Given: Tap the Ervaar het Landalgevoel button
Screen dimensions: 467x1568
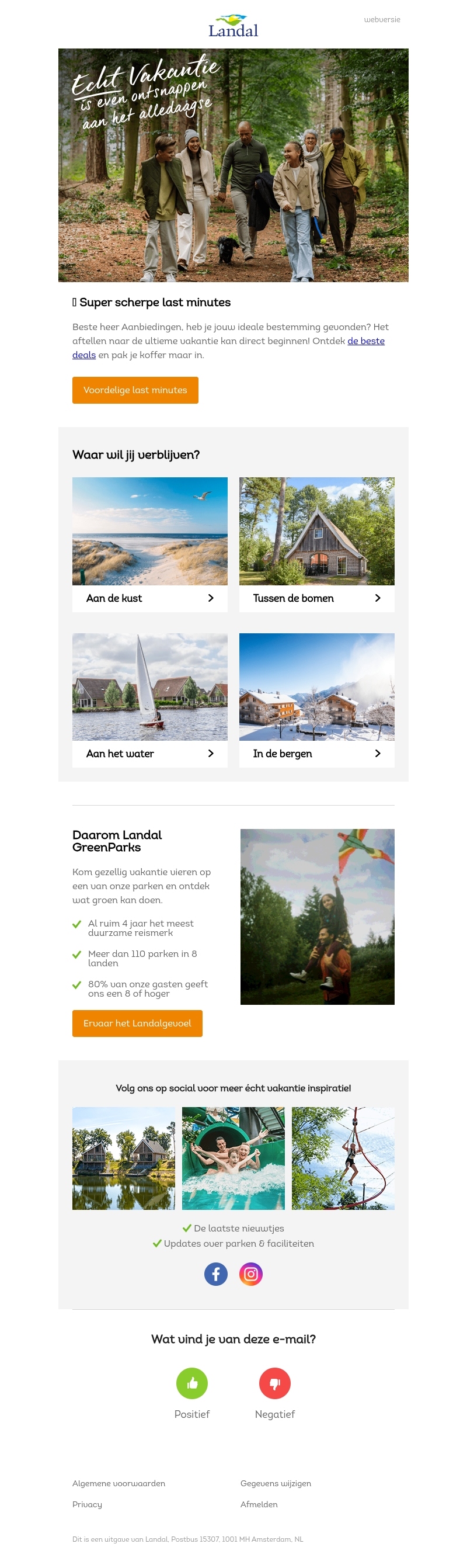Looking at the screenshot, I should pyautogui.click(x=137, y=1023).
